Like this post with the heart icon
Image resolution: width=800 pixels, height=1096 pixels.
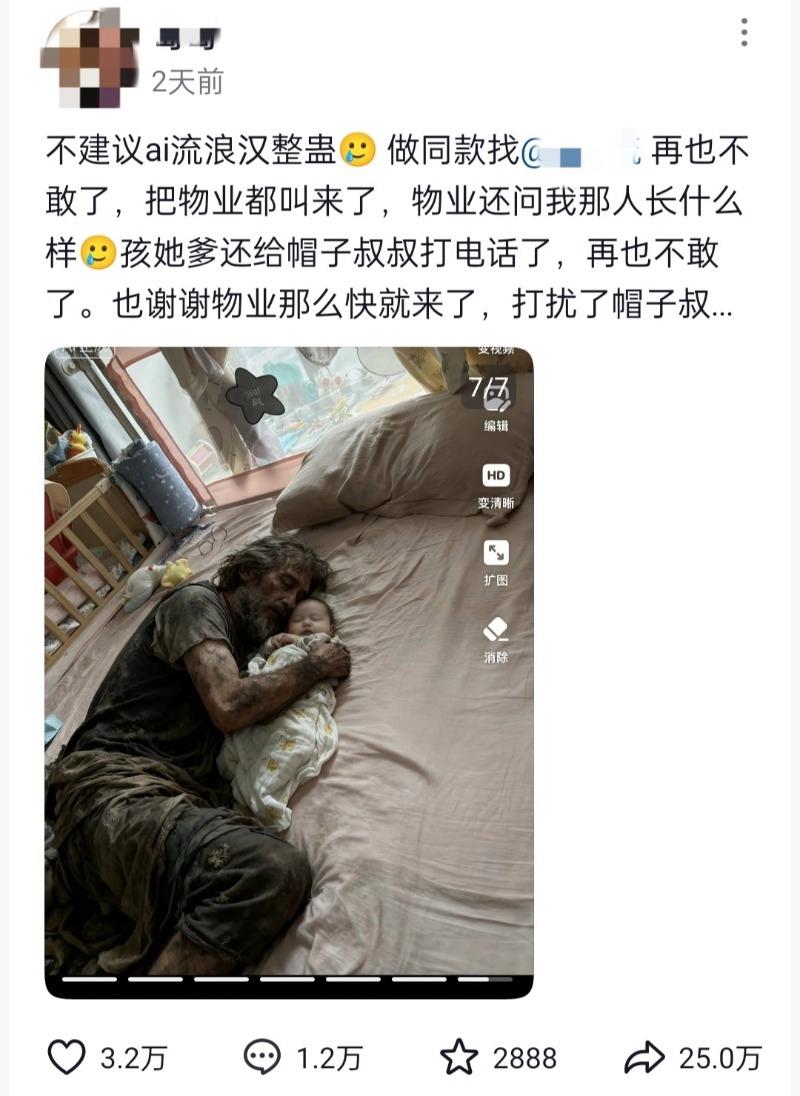pos(67,1057)
